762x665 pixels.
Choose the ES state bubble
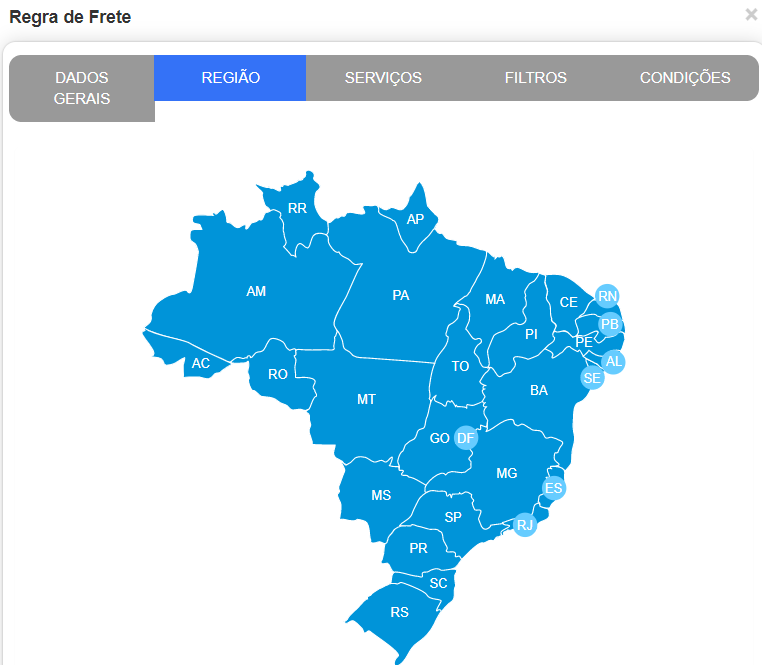(554, 488)
